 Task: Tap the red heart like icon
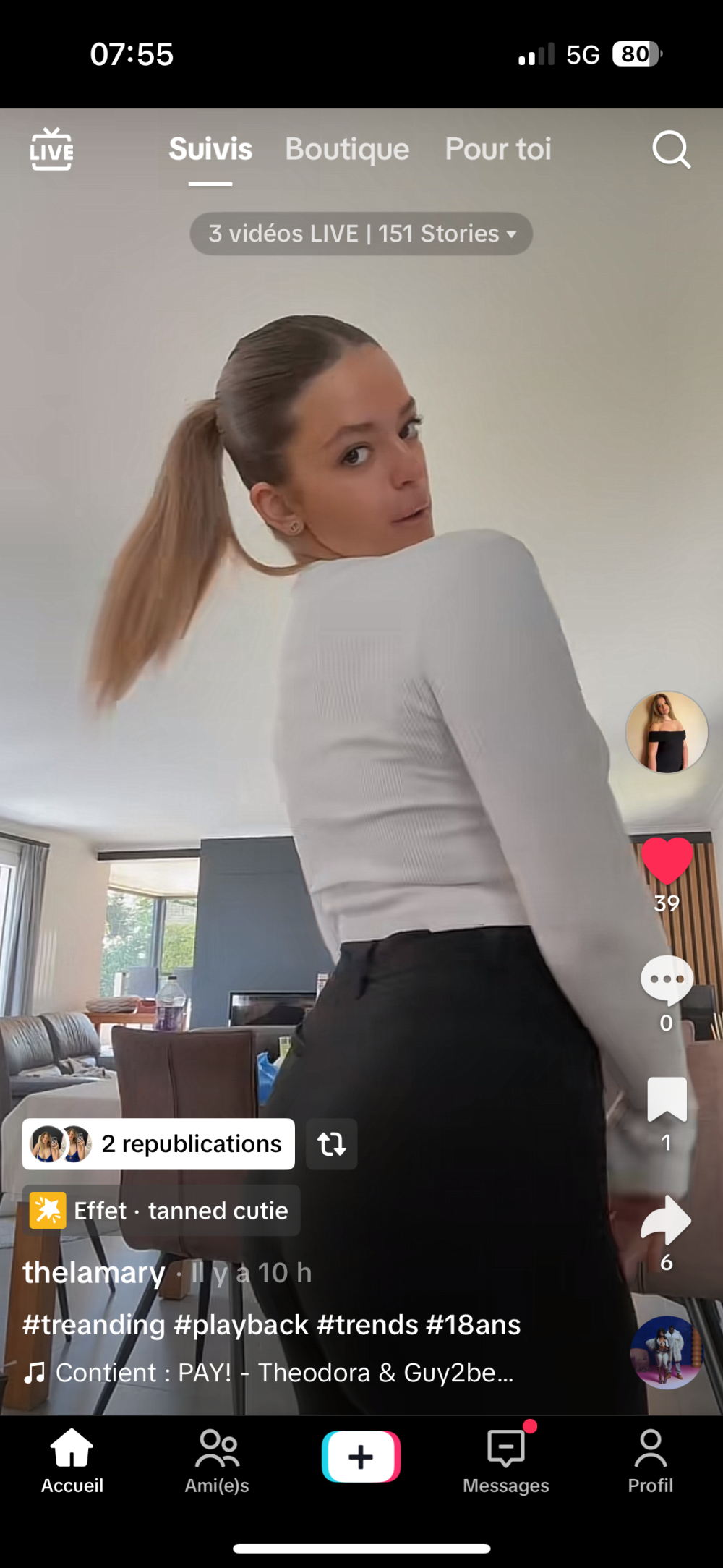667,861
